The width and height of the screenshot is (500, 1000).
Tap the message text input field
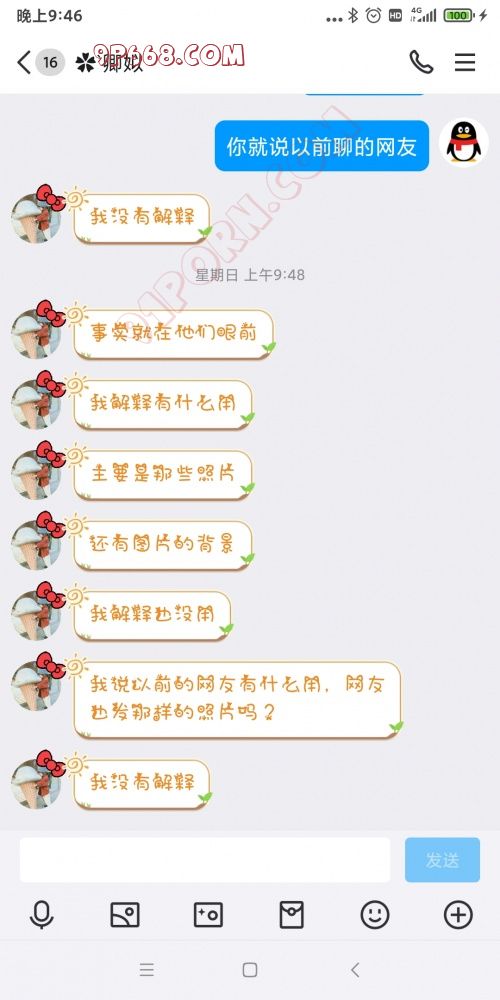[x=205, y=860]
